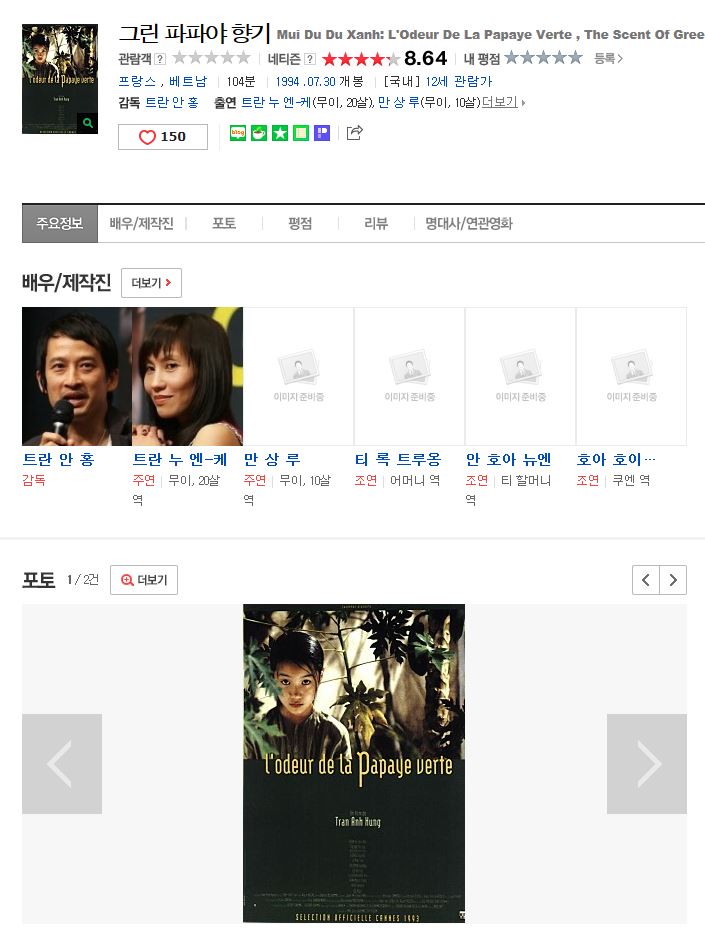Expand cast list with 더보기 link
Image resolution: width=705 pixels, height=936 pixels.
coord(501,102)
